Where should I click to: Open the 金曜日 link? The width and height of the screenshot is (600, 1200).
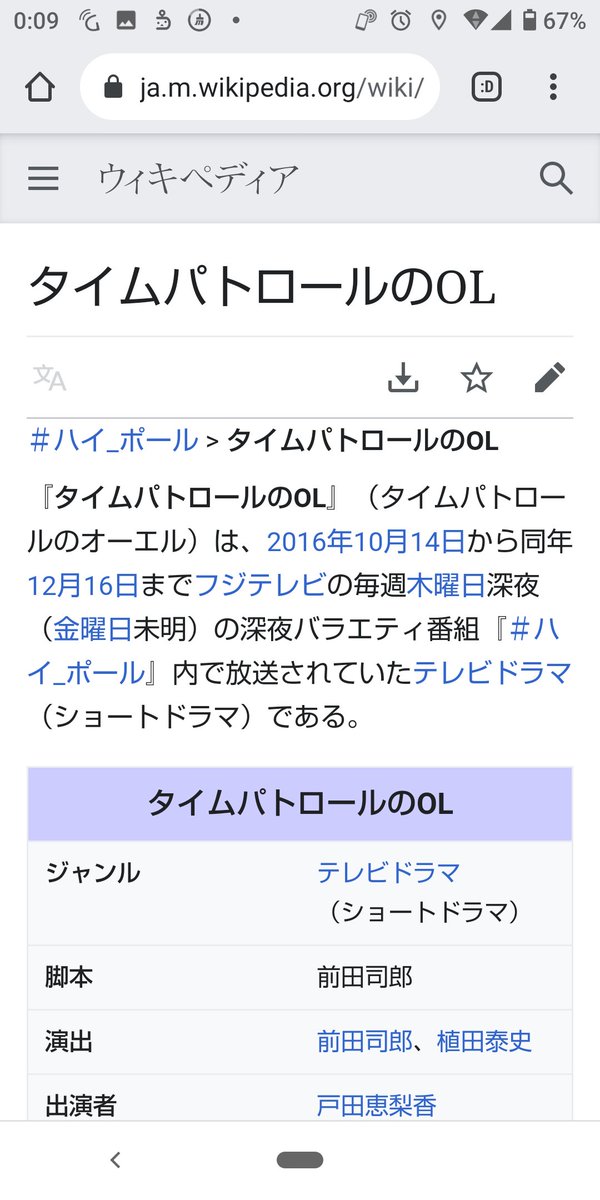click(93, 628)
